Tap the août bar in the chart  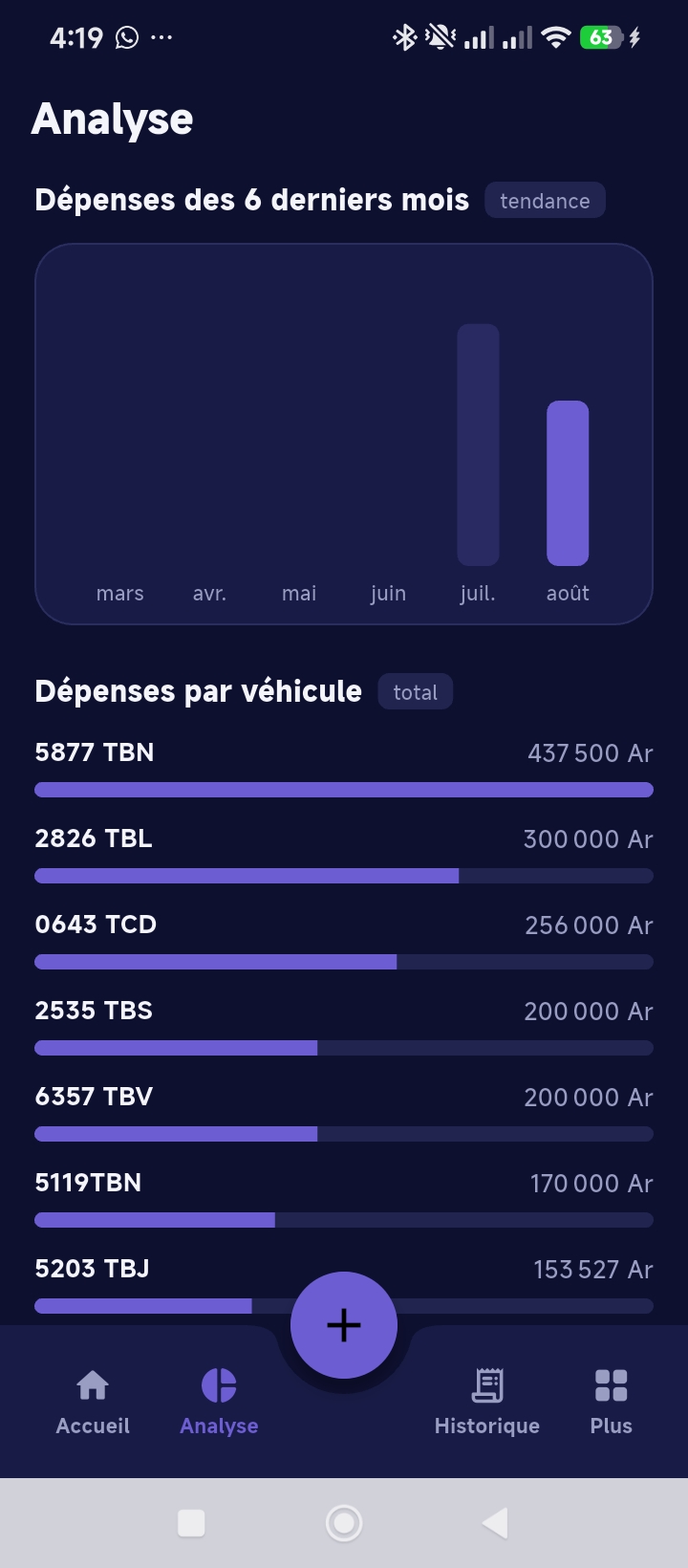568,483
